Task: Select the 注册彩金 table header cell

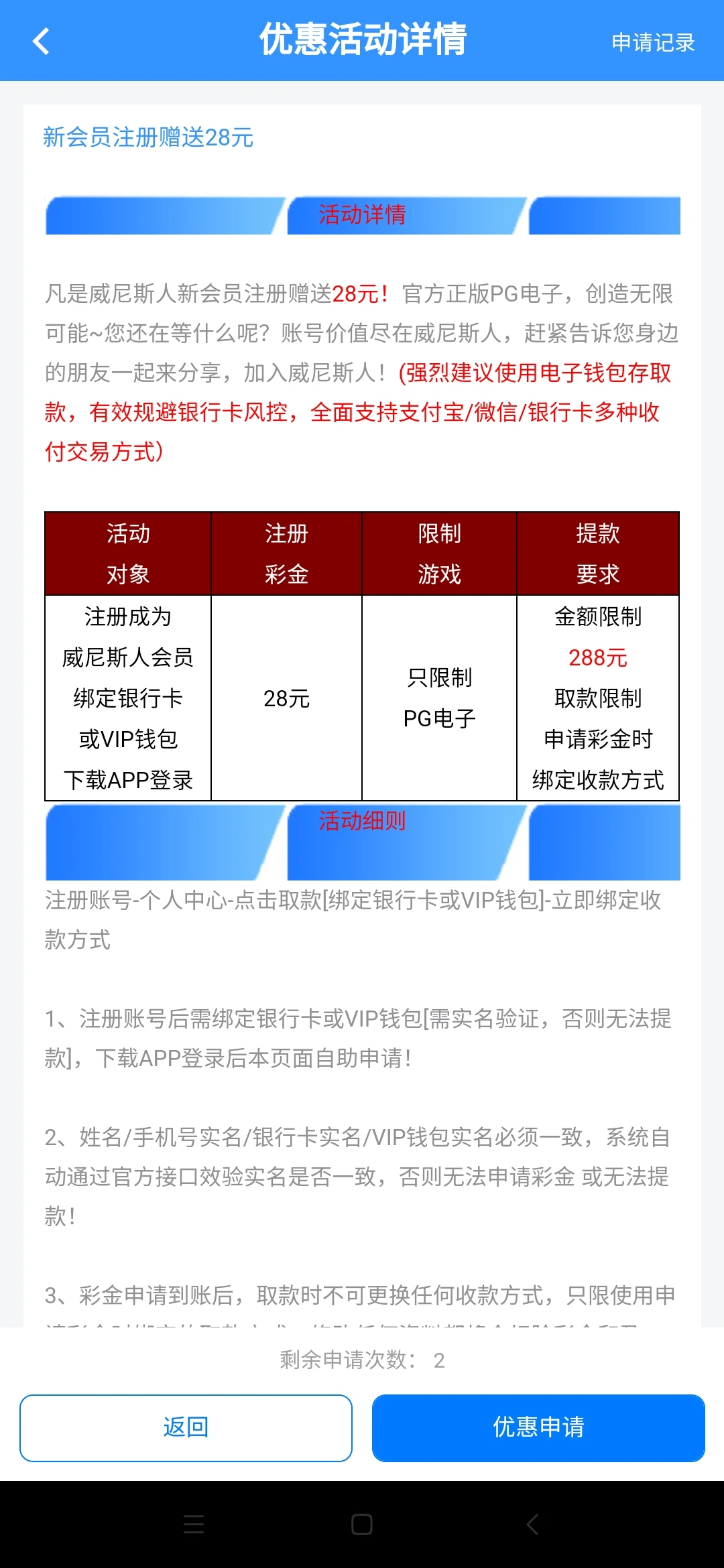Action: [287, 553]
